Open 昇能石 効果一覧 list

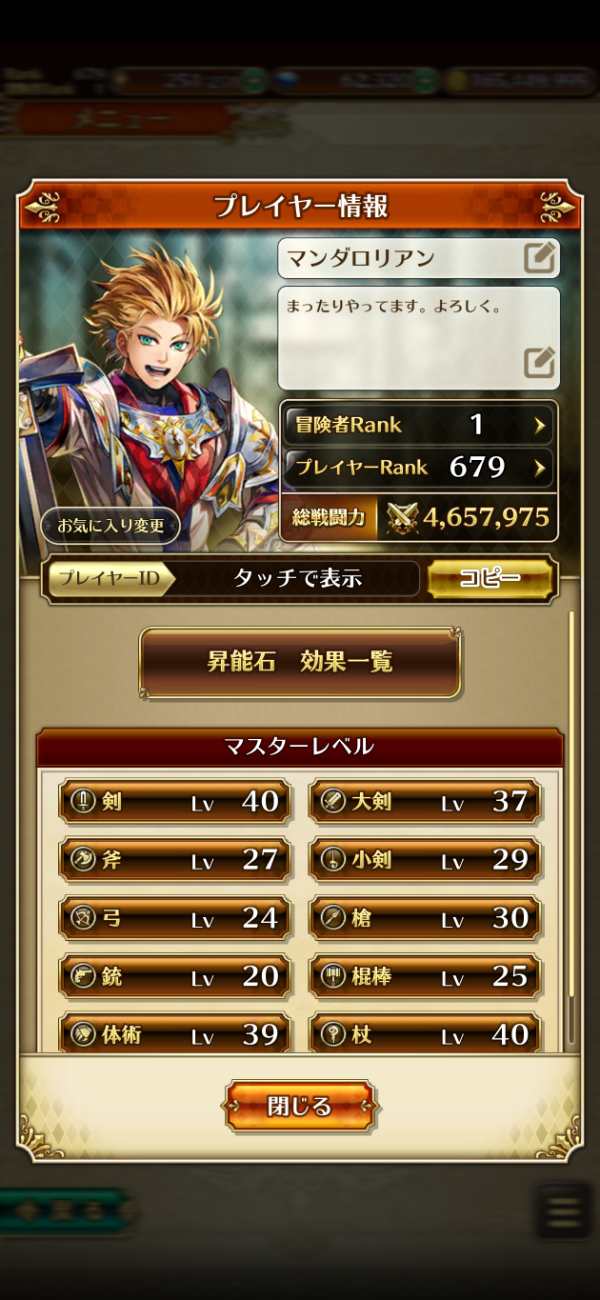tap(300, 662)
